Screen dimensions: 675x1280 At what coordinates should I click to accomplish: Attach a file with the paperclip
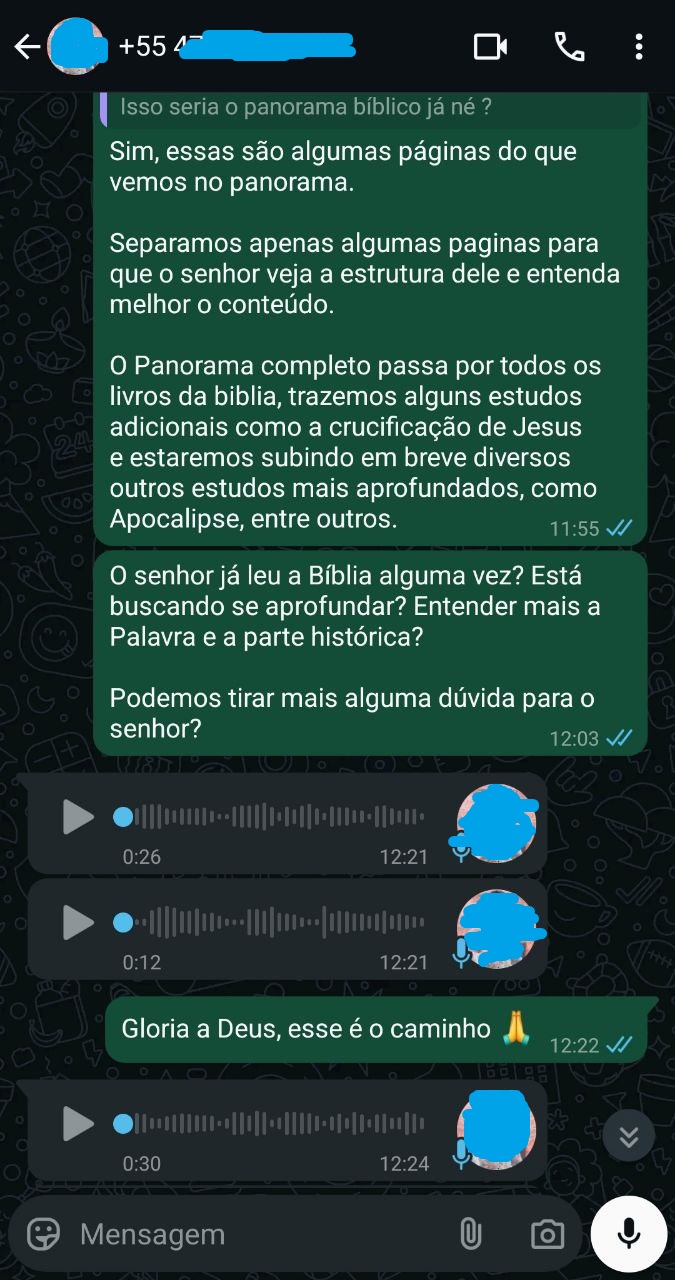coord(470,1234)
